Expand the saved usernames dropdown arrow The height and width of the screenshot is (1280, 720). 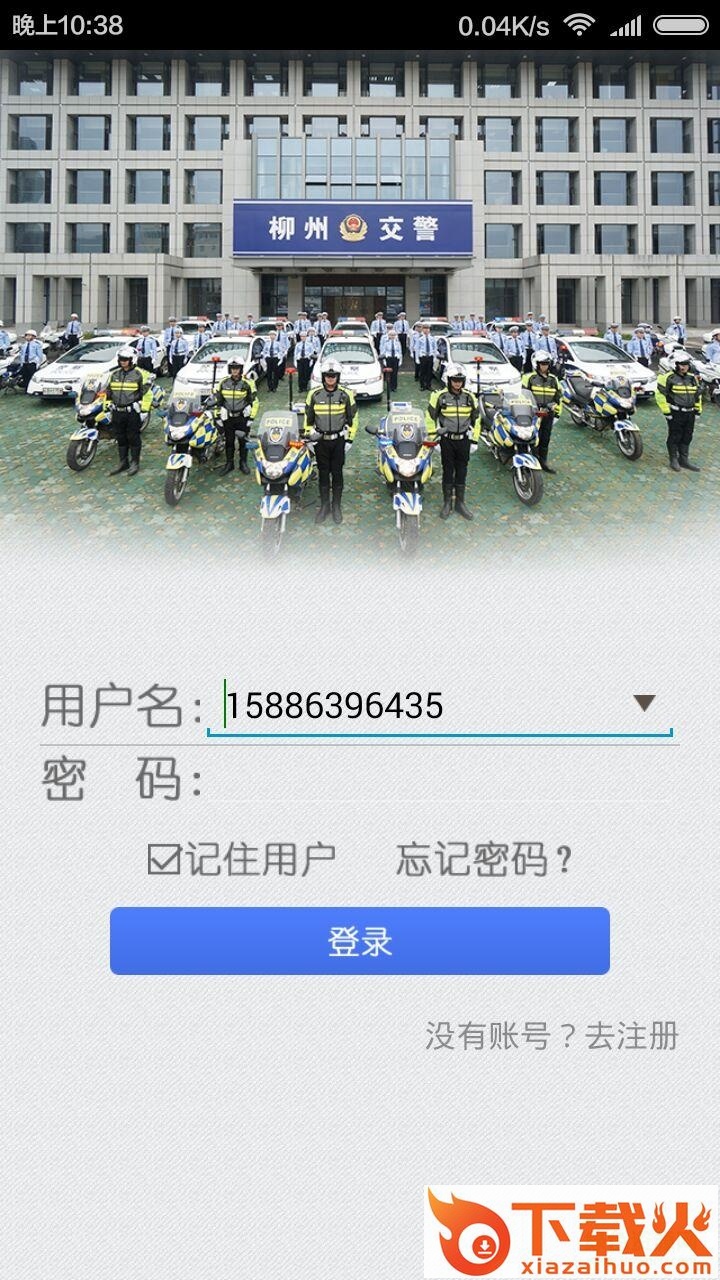tap(645, 703)
